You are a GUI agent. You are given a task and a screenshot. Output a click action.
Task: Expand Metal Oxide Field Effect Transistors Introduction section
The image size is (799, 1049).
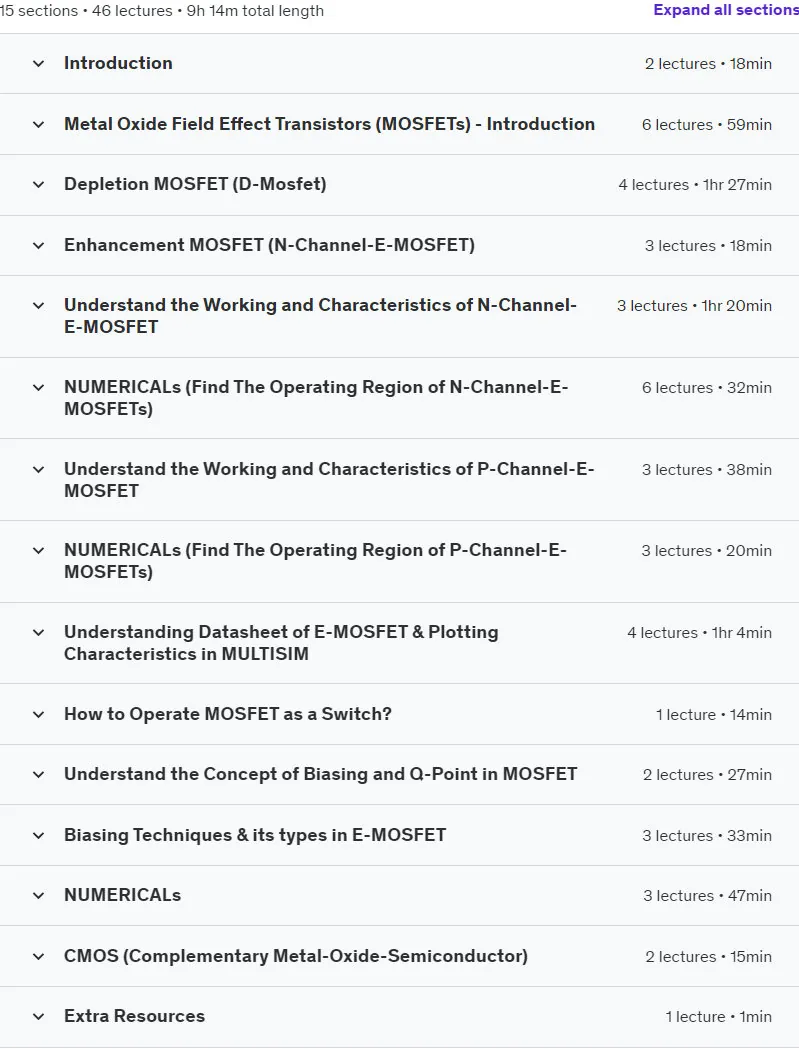click(400, 124)
